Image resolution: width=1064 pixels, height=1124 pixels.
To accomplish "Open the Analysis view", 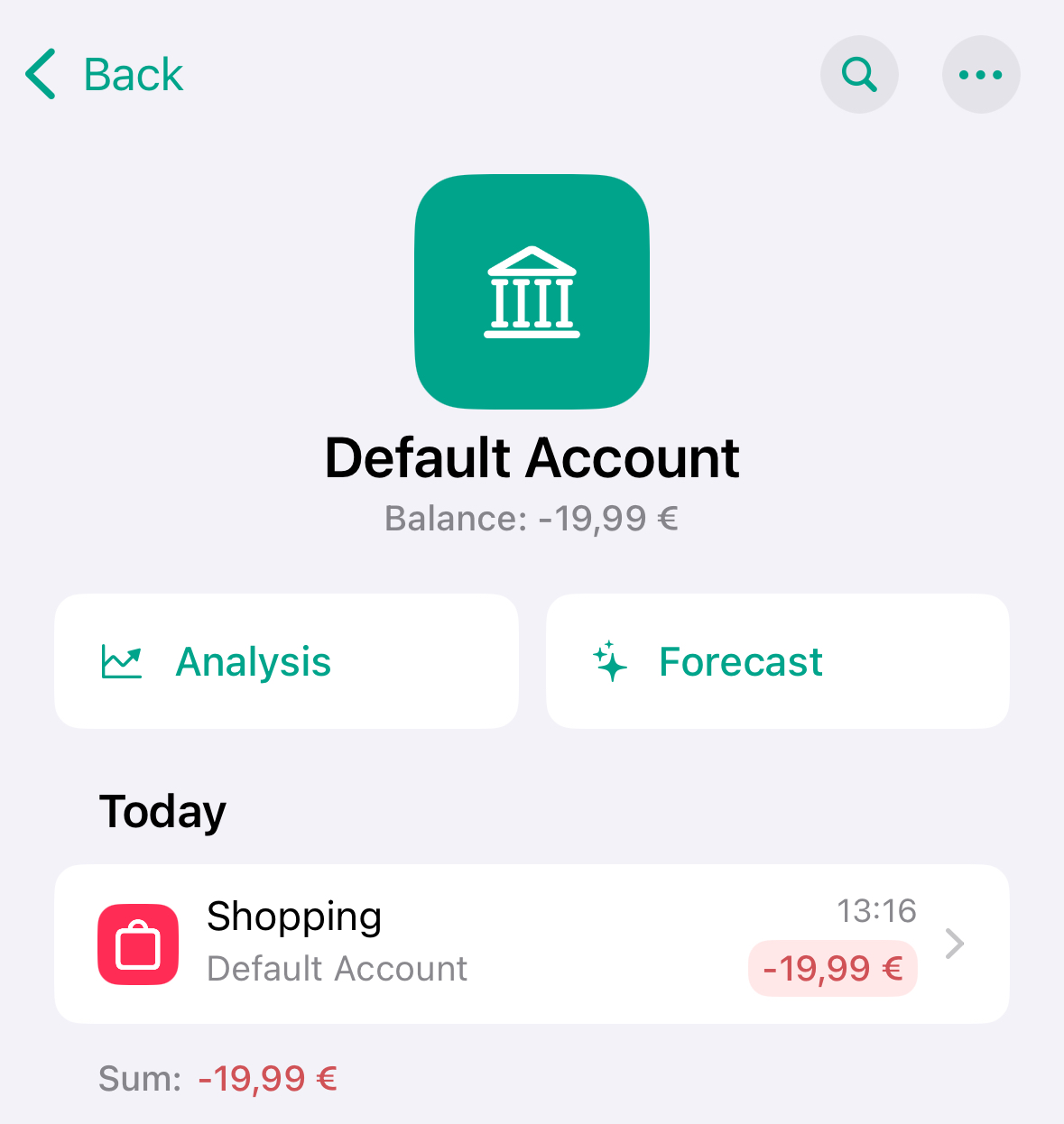I will (286, 661).
